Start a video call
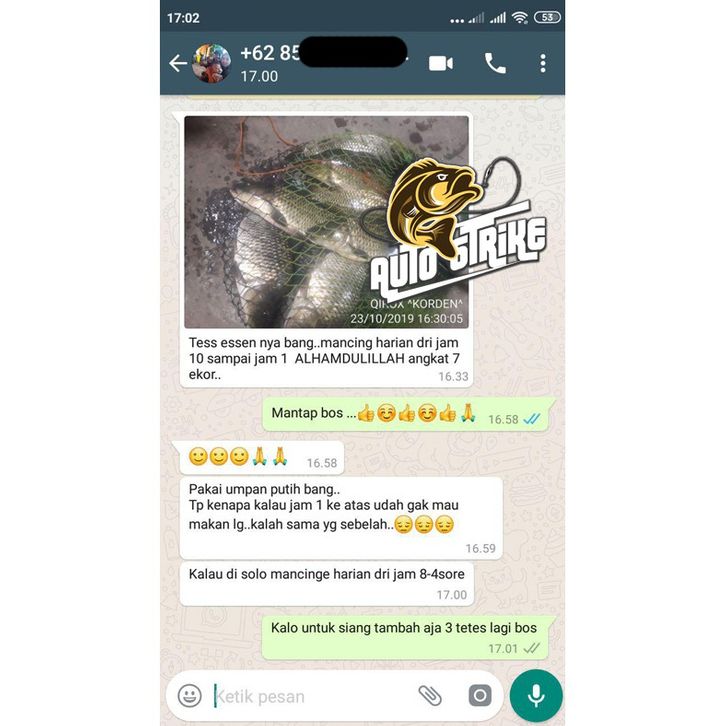This screenshot has width=726, height=726. click(x=441, y=64)
